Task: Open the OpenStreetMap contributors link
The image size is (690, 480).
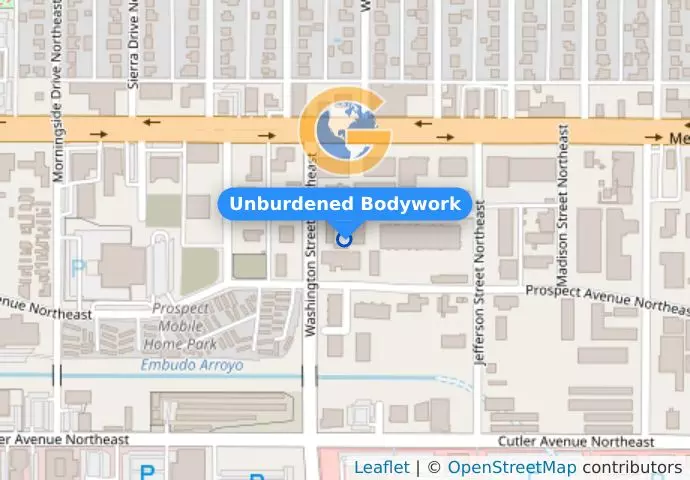Action: (511, 467)
